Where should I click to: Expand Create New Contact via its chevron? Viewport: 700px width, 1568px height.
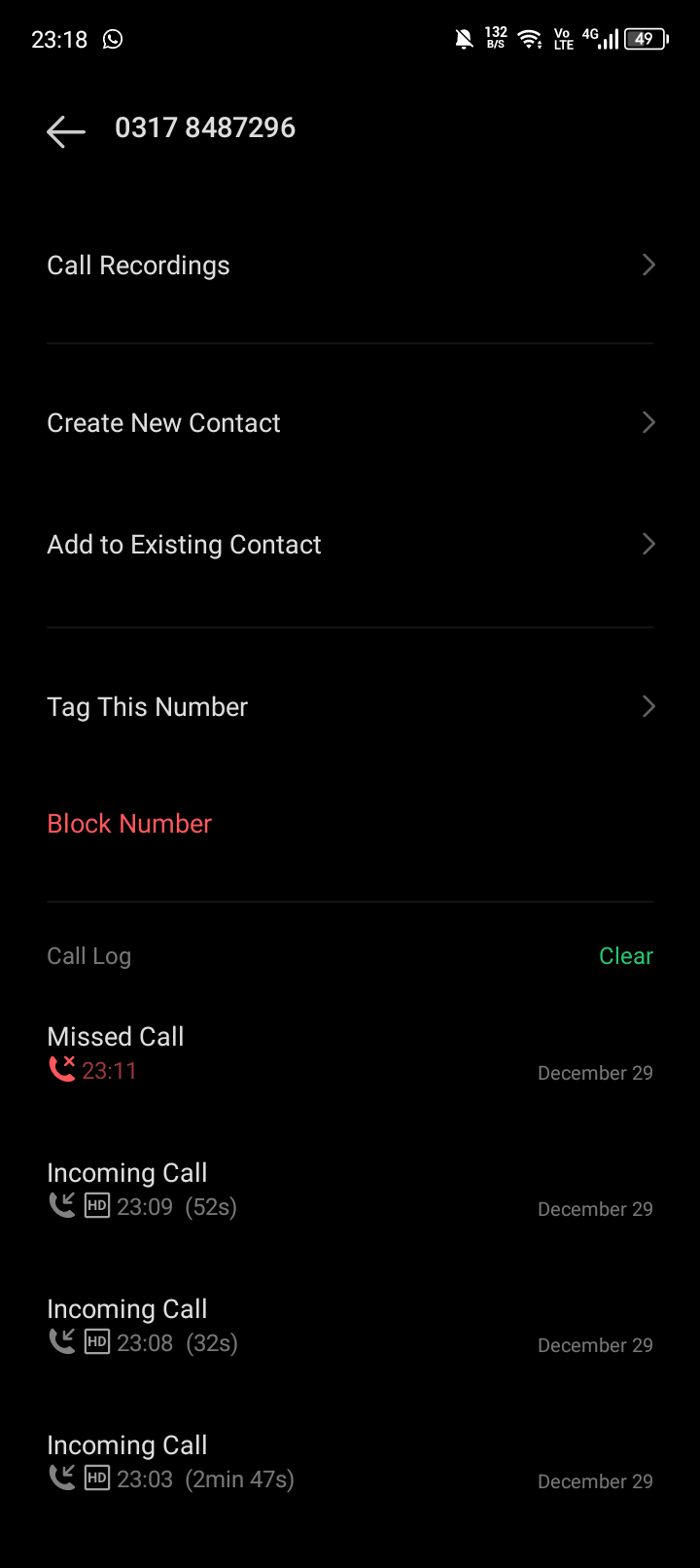click(x=648, y=422)
